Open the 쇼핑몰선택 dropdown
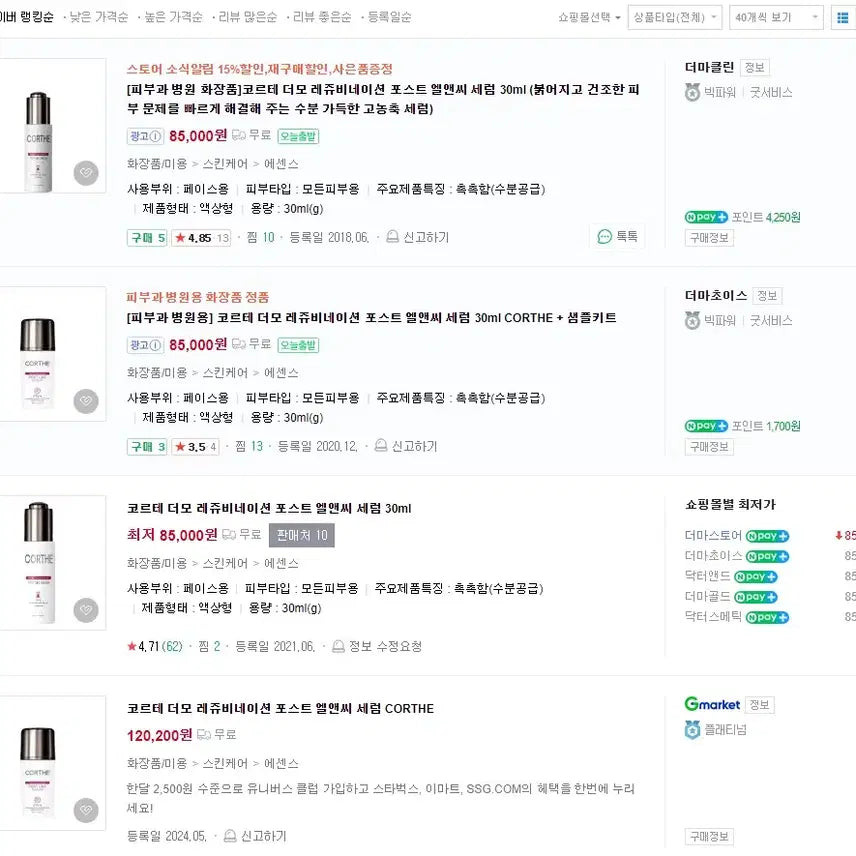The height and width of the screenshot is (856, 856). [x=589, y=18]
